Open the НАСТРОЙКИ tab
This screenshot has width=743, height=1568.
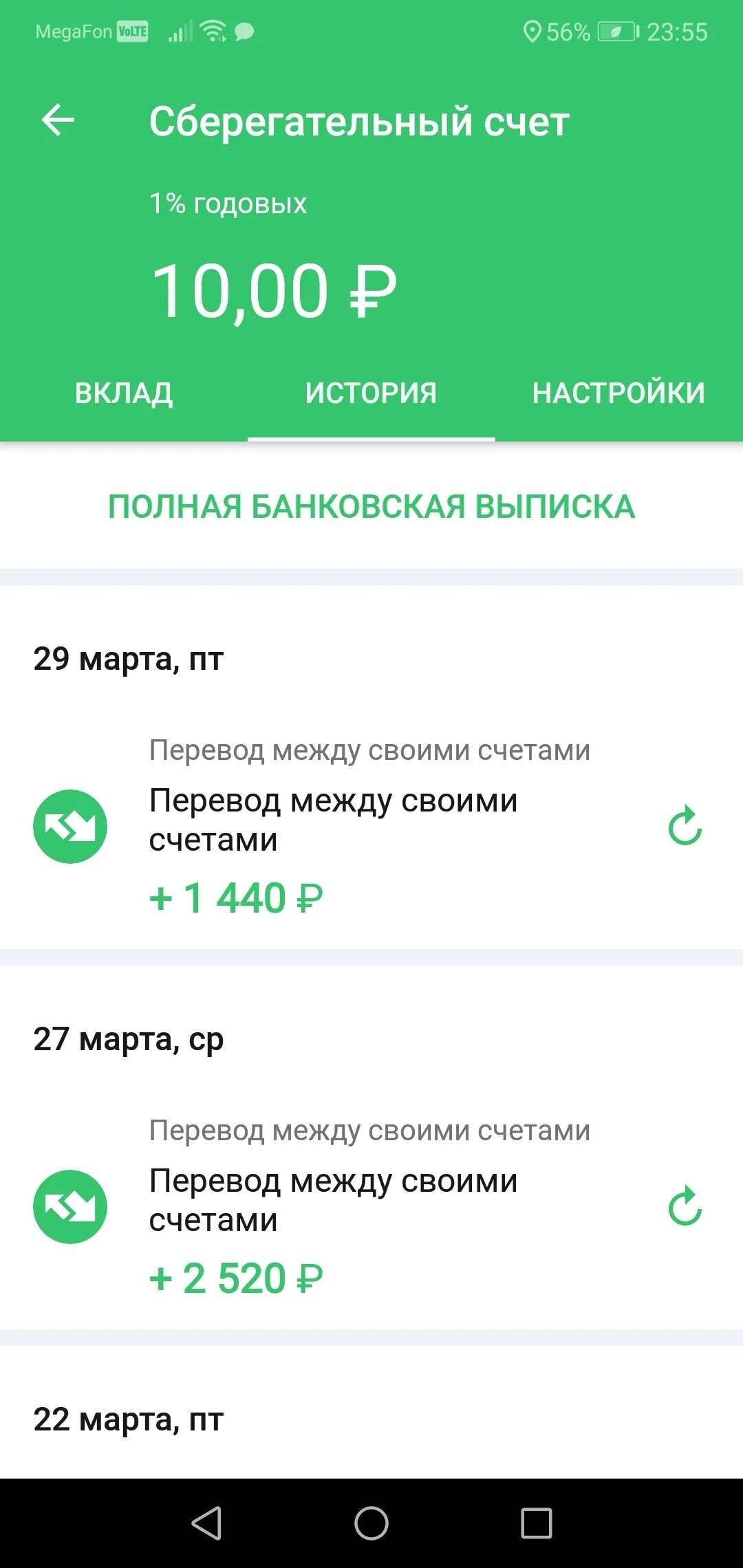tap(619, 393)
